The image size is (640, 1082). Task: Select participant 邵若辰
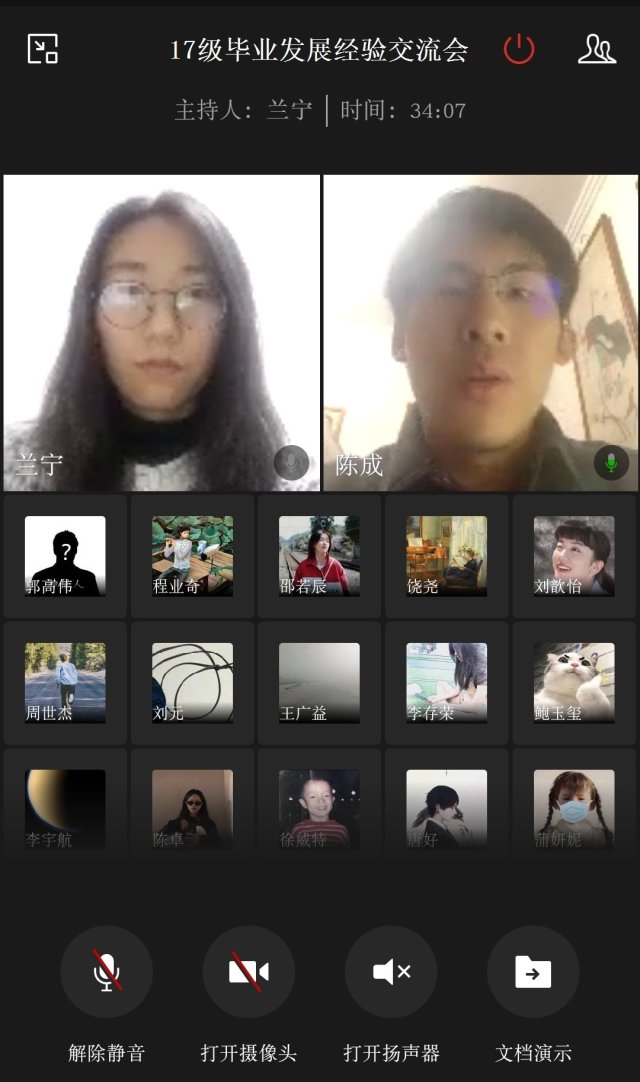click(319, 556)
